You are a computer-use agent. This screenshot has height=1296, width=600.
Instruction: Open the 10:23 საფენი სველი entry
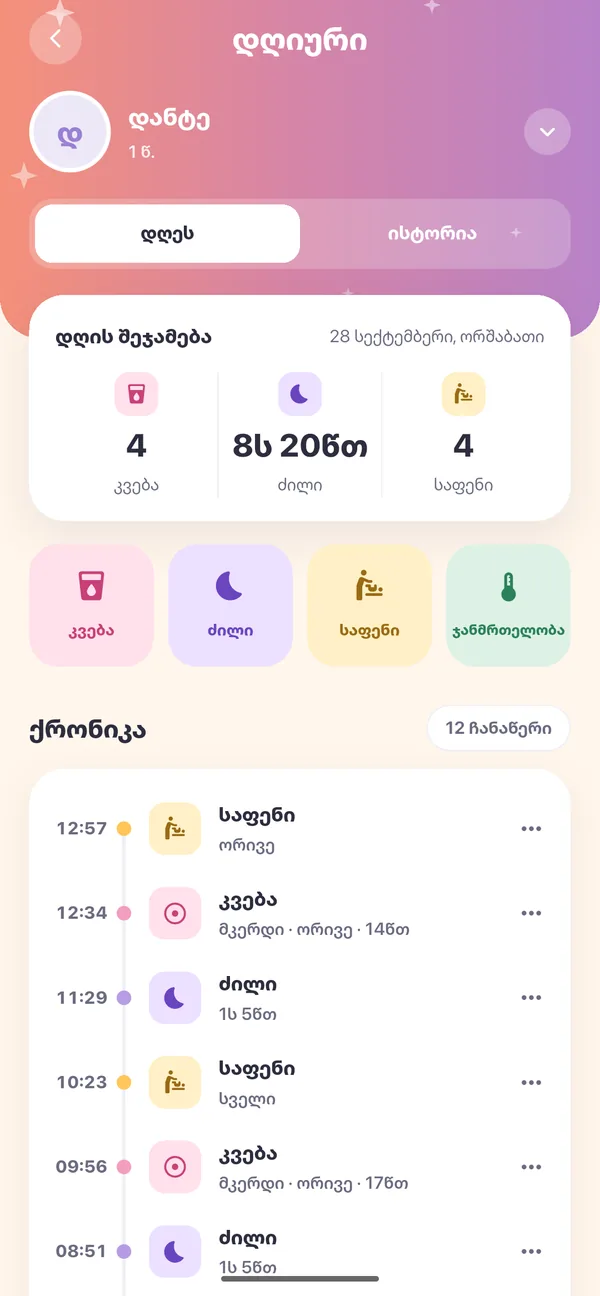coord(300,1082)
